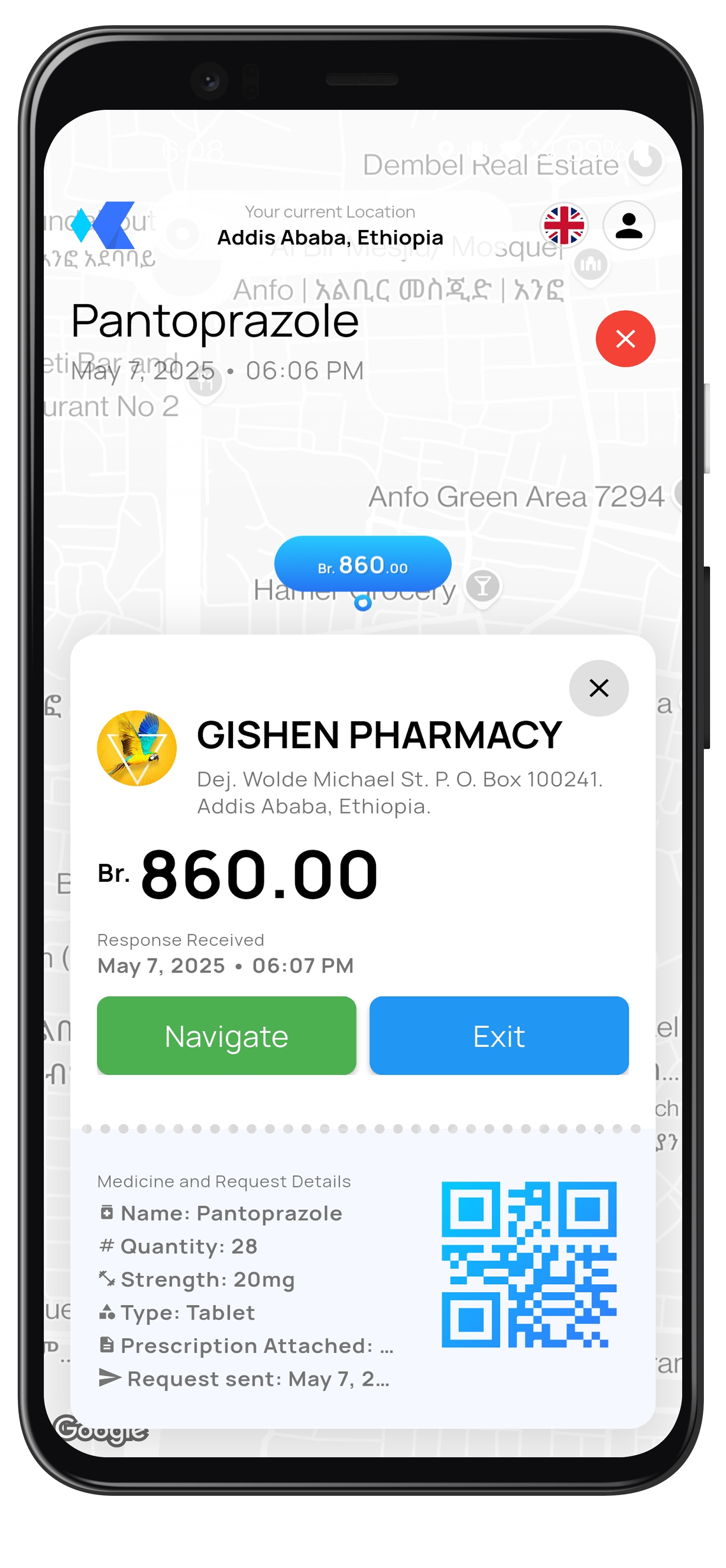This screenshot has width=726, height=1568.
Task: Open the user profile icon
Action: tap(629, 225)
